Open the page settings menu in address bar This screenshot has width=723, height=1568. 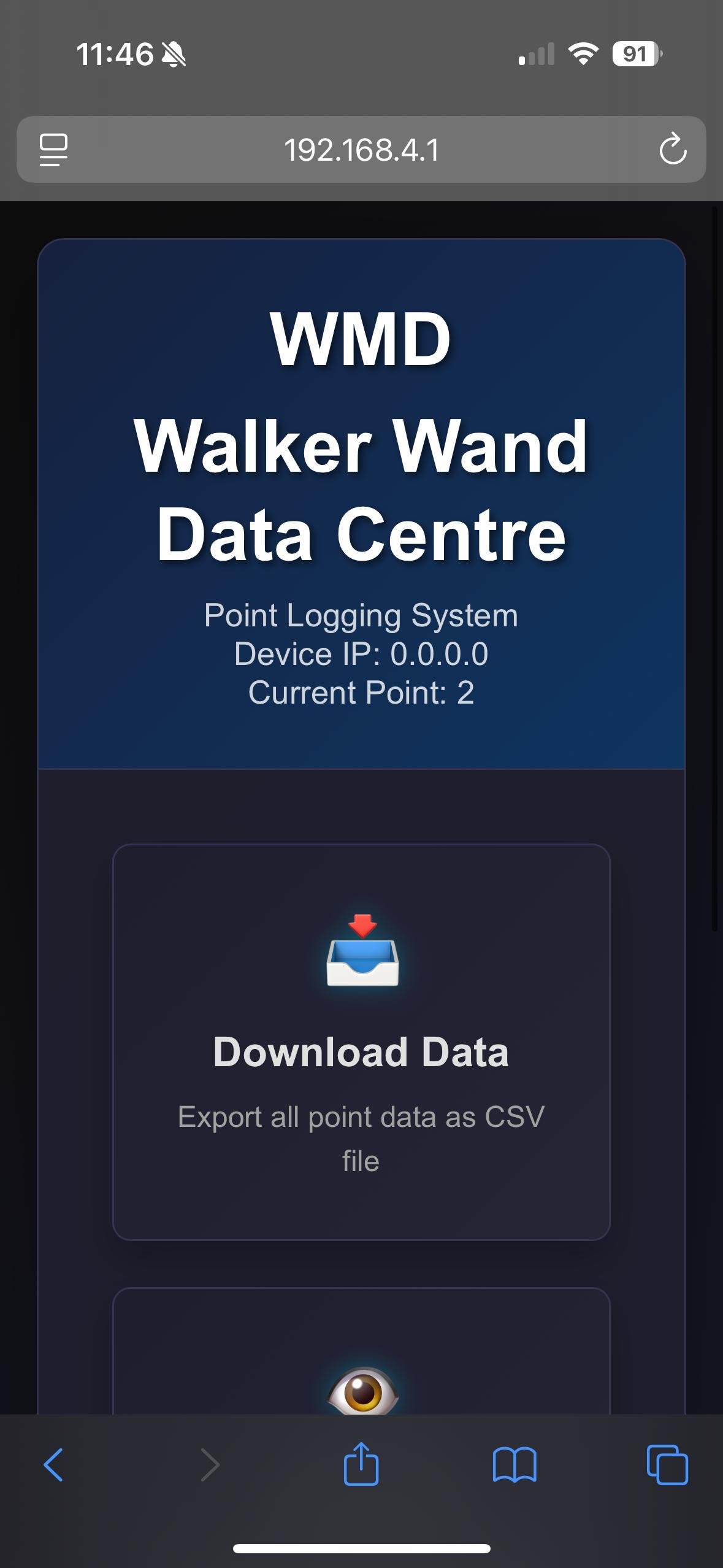pos(53,150)
